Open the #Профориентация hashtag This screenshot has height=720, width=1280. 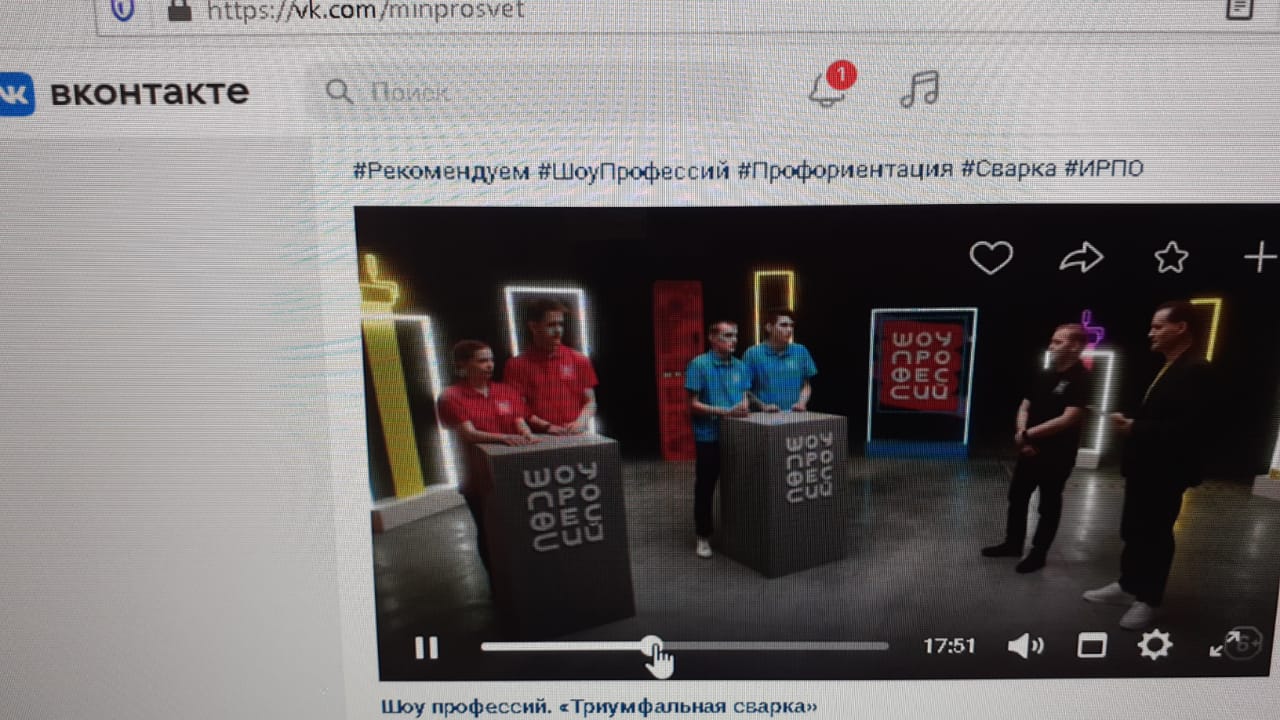pyautogui.click(x=844, y=169)
